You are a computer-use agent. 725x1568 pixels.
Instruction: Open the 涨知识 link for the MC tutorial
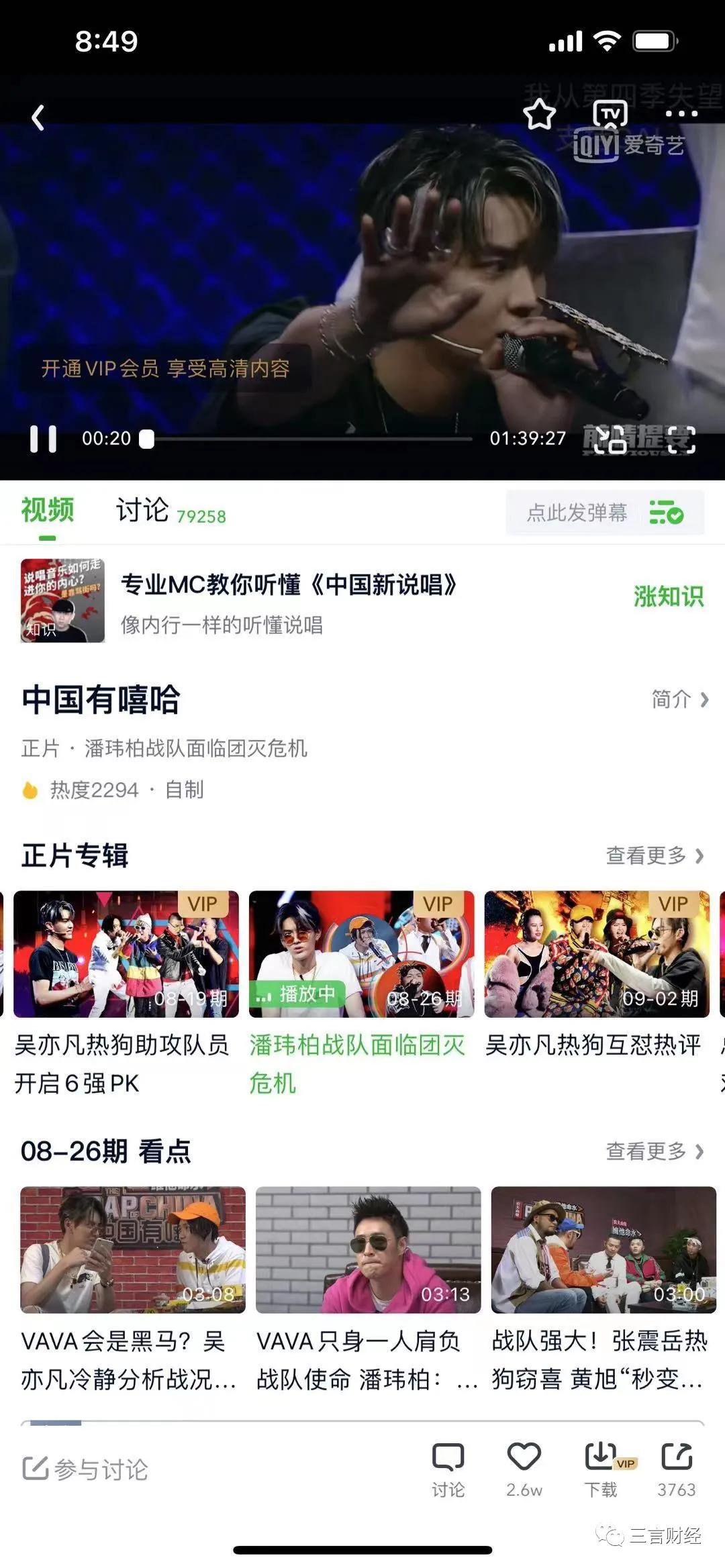pyautogui.click(x=669, y=596)
